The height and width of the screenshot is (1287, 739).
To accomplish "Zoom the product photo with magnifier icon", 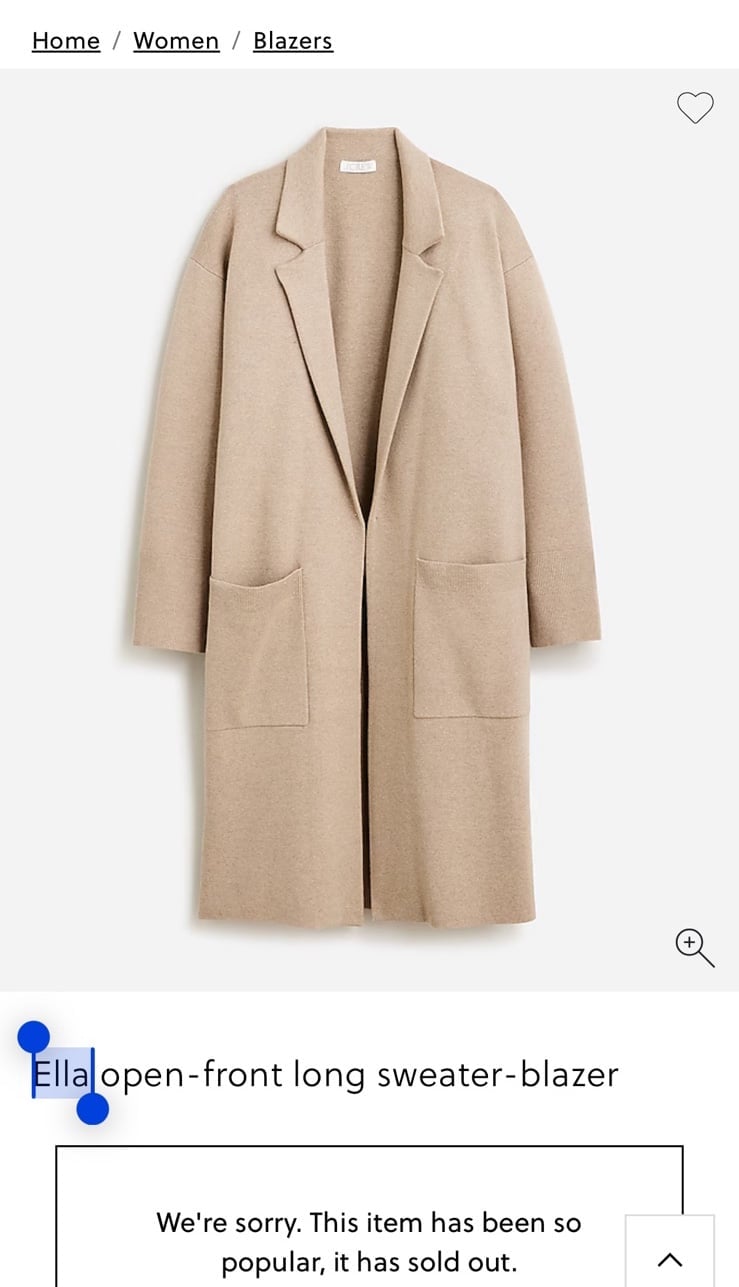I will click(694, 947).
